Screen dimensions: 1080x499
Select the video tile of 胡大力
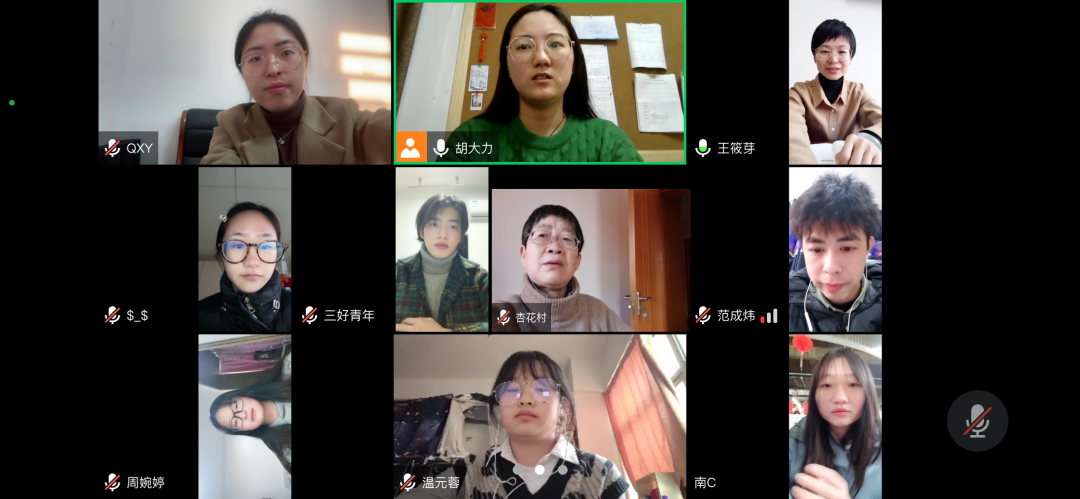pyautogui.click(x=540, y=82)
